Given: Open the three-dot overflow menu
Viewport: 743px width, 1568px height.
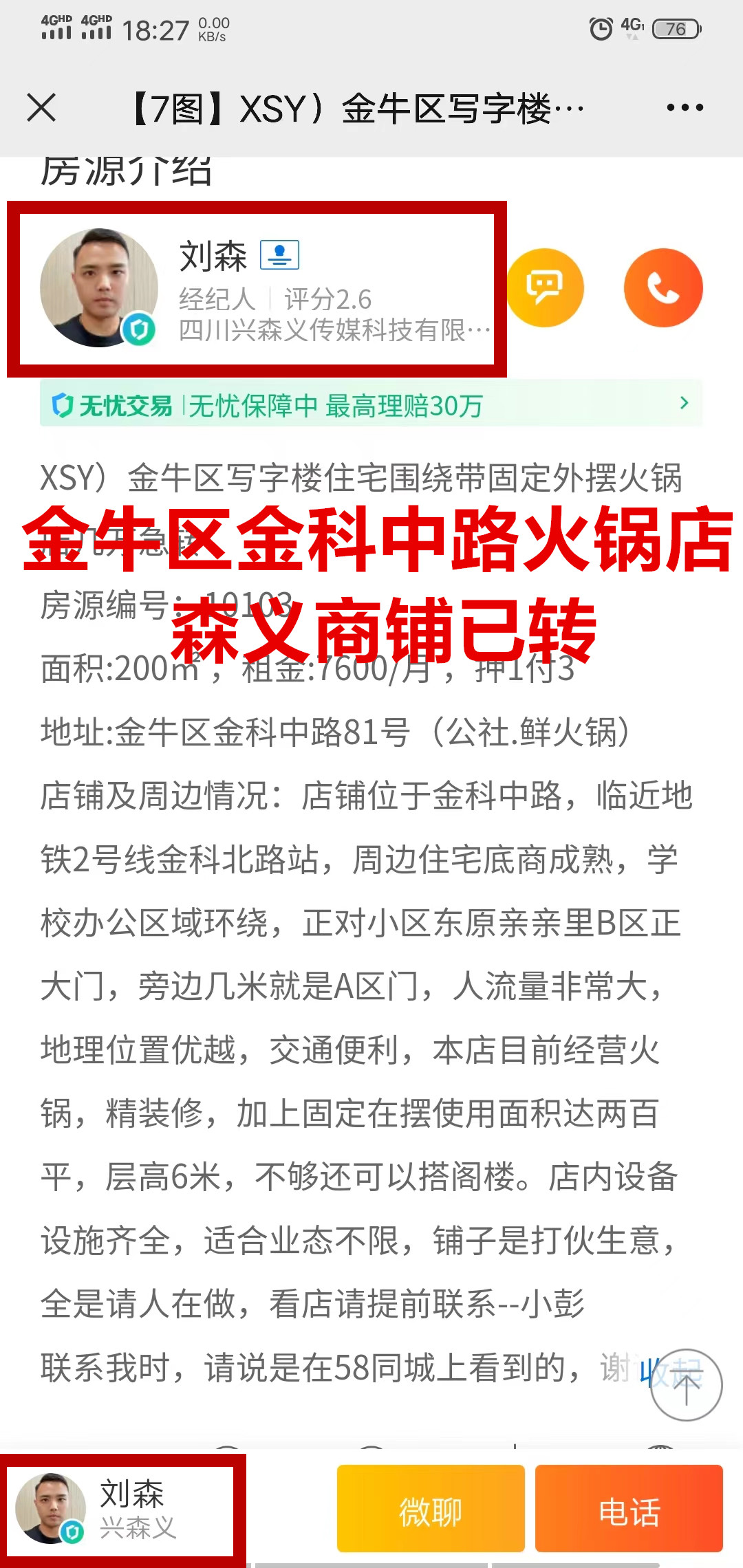Looking at the screenshot, I should click(x=685, y=108).
